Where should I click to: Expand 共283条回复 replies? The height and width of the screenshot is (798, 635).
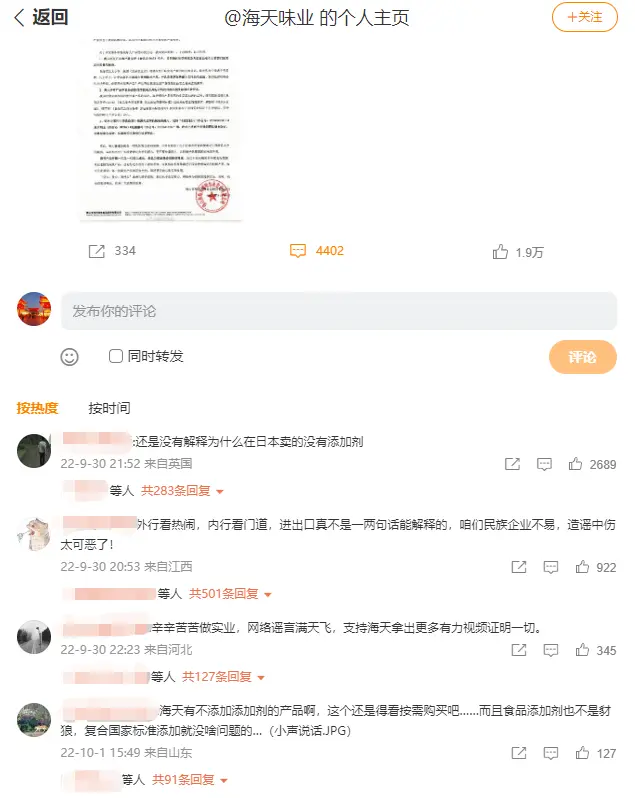181,491
